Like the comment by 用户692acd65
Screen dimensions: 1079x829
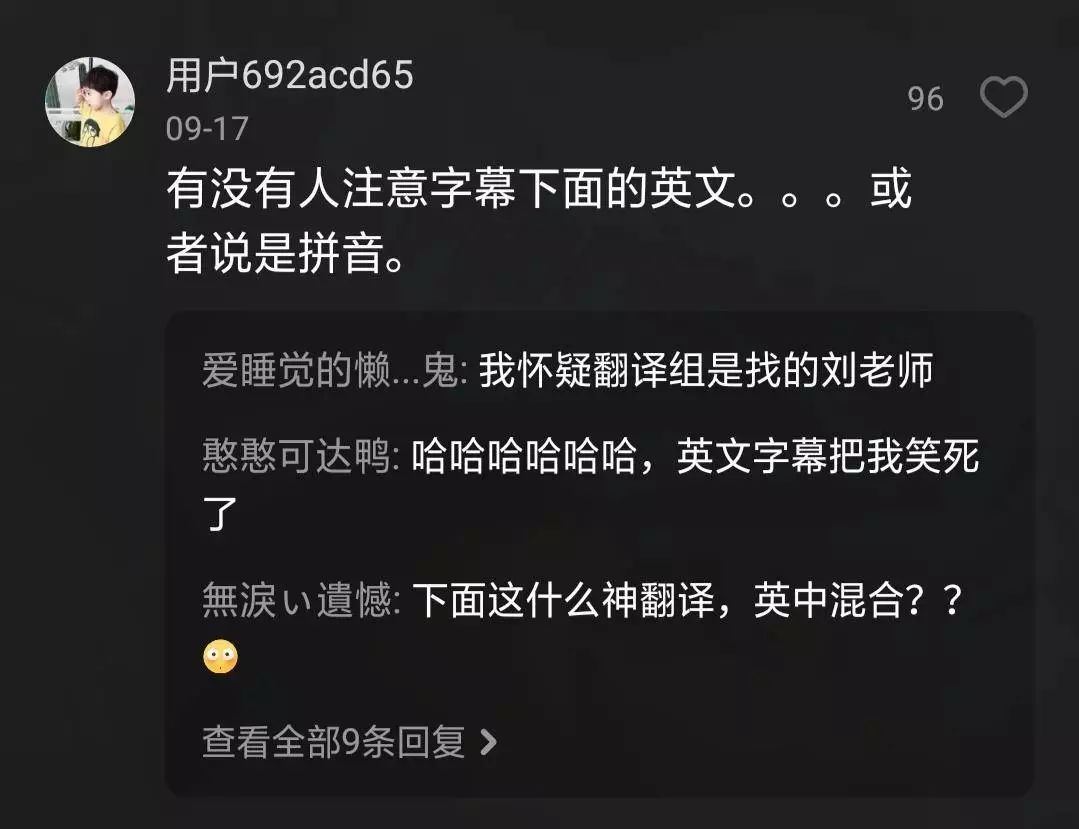pos(1002,98)
